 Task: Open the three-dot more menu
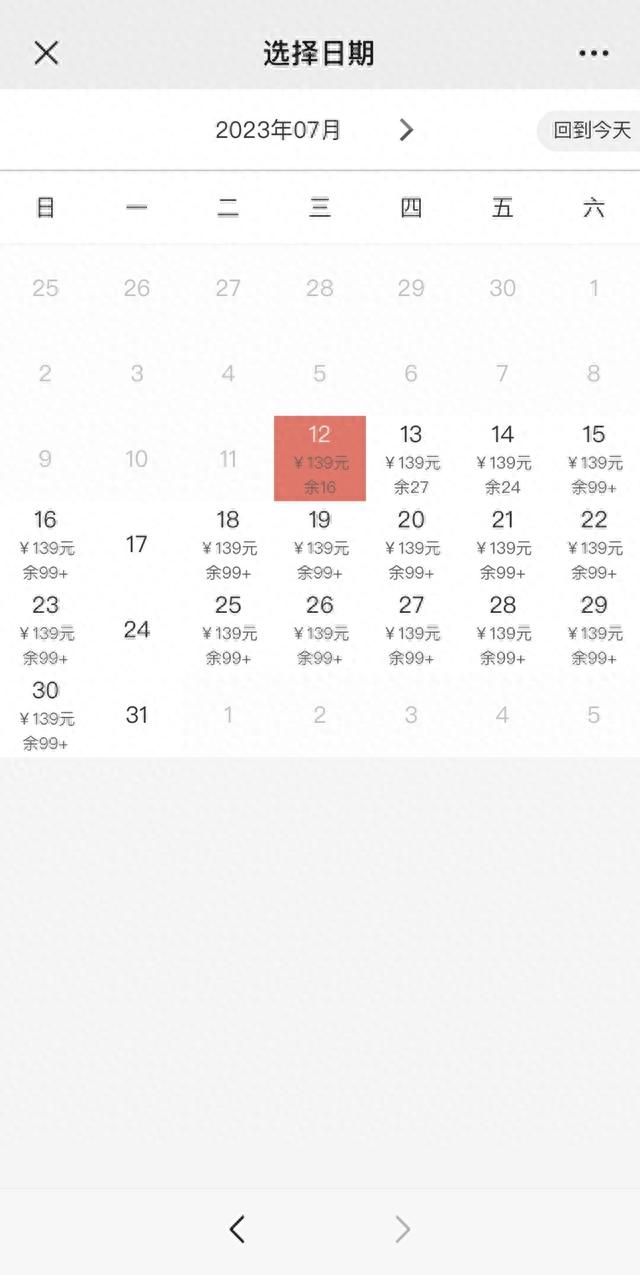(593, 54)
